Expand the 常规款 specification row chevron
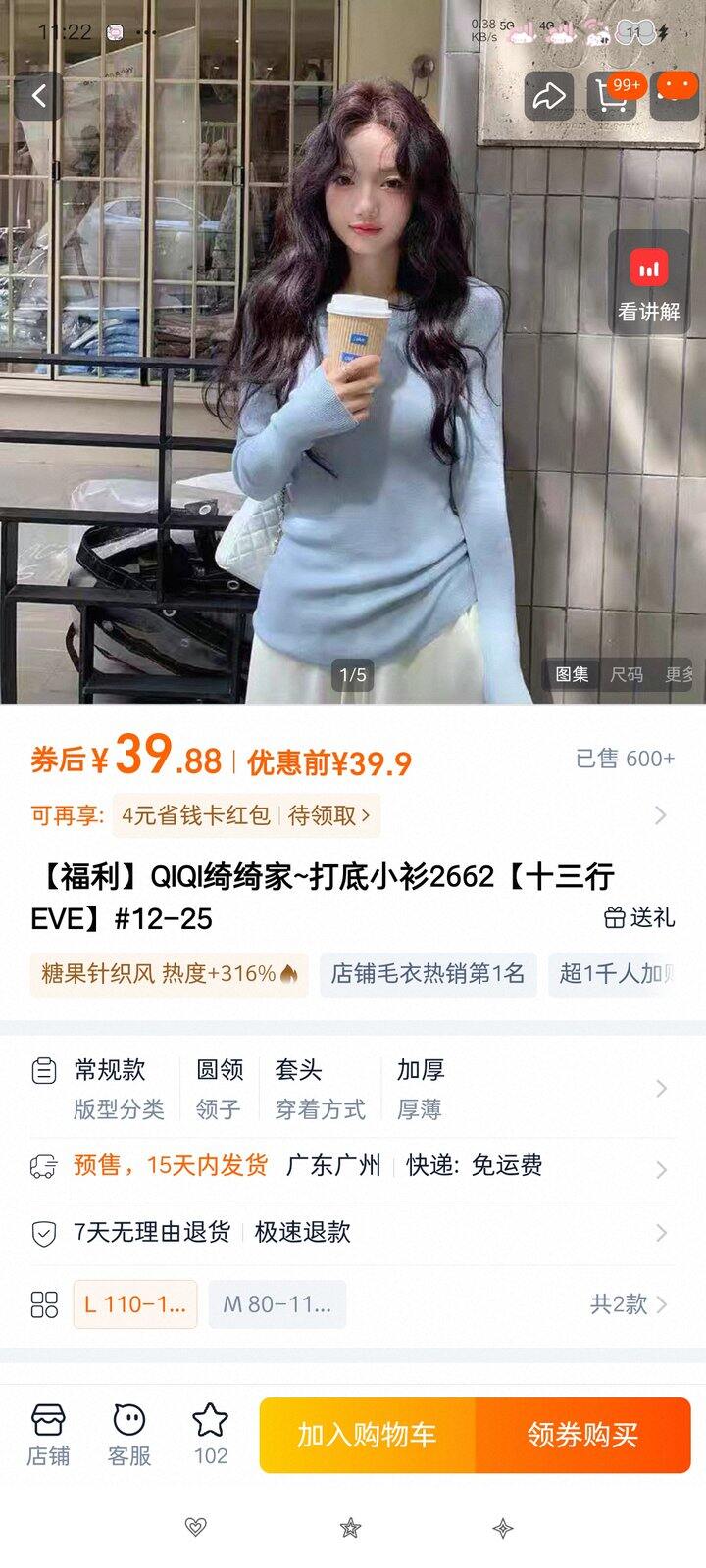This screenshot has height=1568, width=706. coord(663,1088)
